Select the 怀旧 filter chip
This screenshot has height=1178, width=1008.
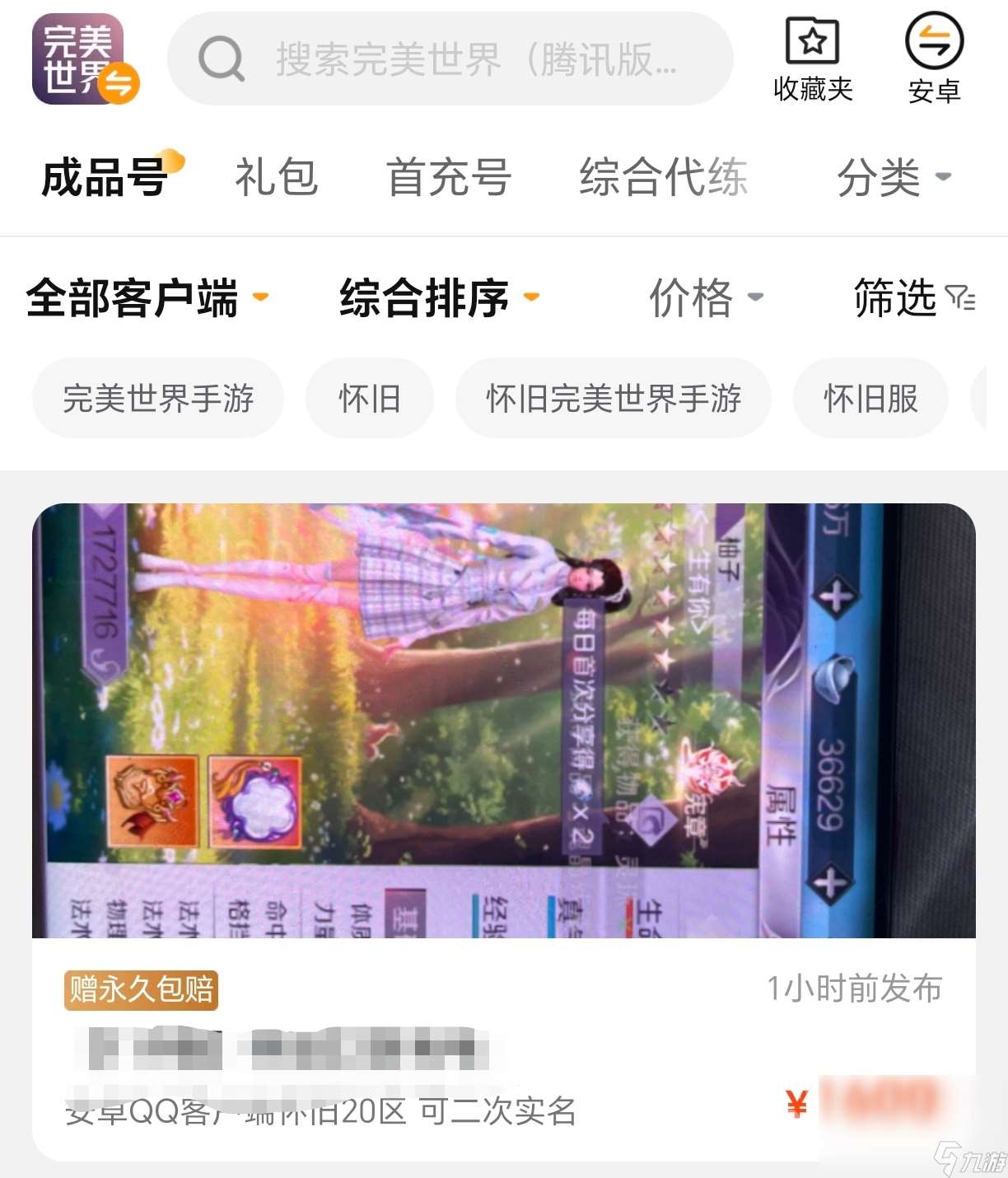coord(369,398)
